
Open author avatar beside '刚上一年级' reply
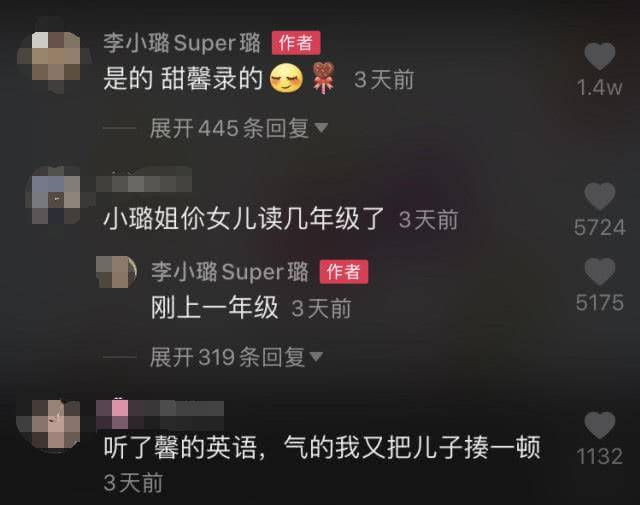click(x=116, y=272)
